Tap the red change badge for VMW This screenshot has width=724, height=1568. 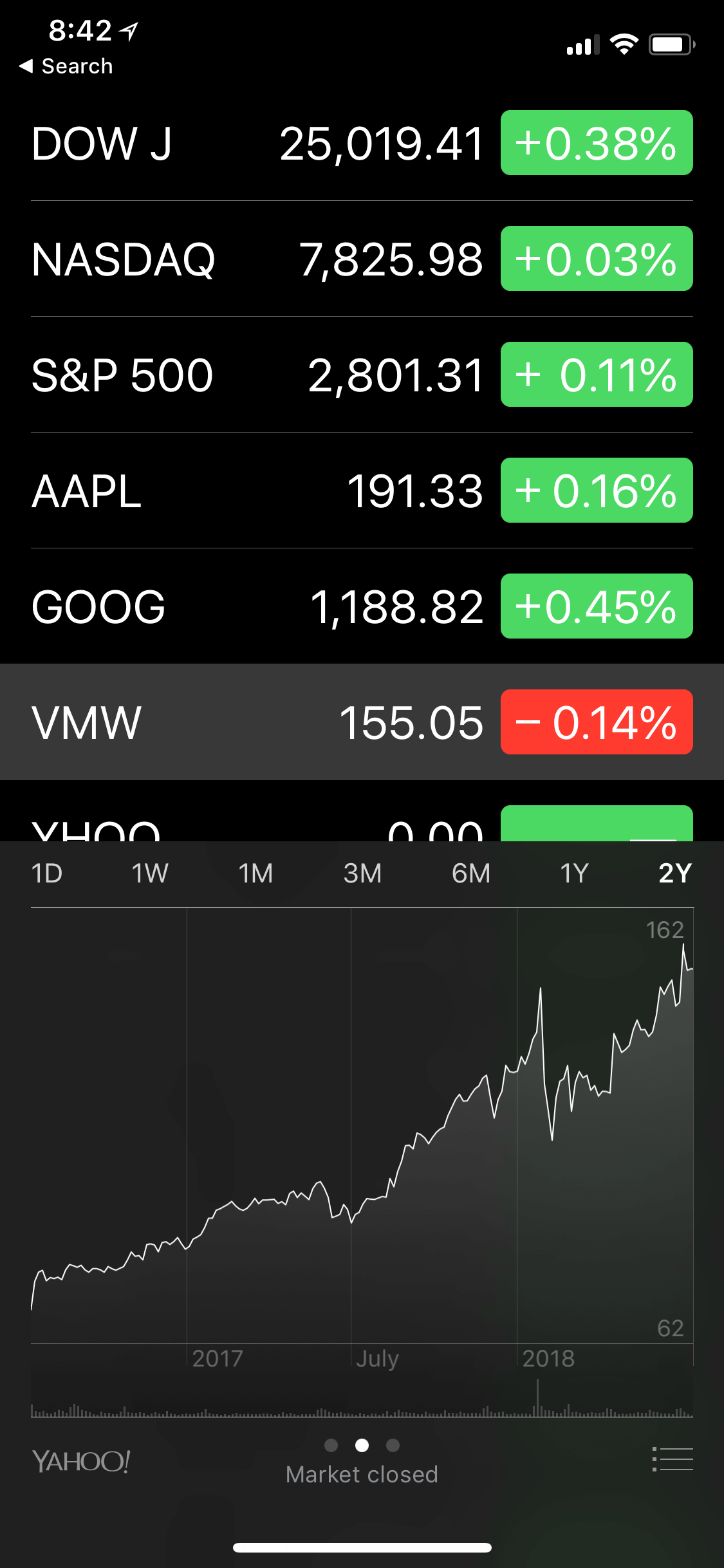pos(596,722)
